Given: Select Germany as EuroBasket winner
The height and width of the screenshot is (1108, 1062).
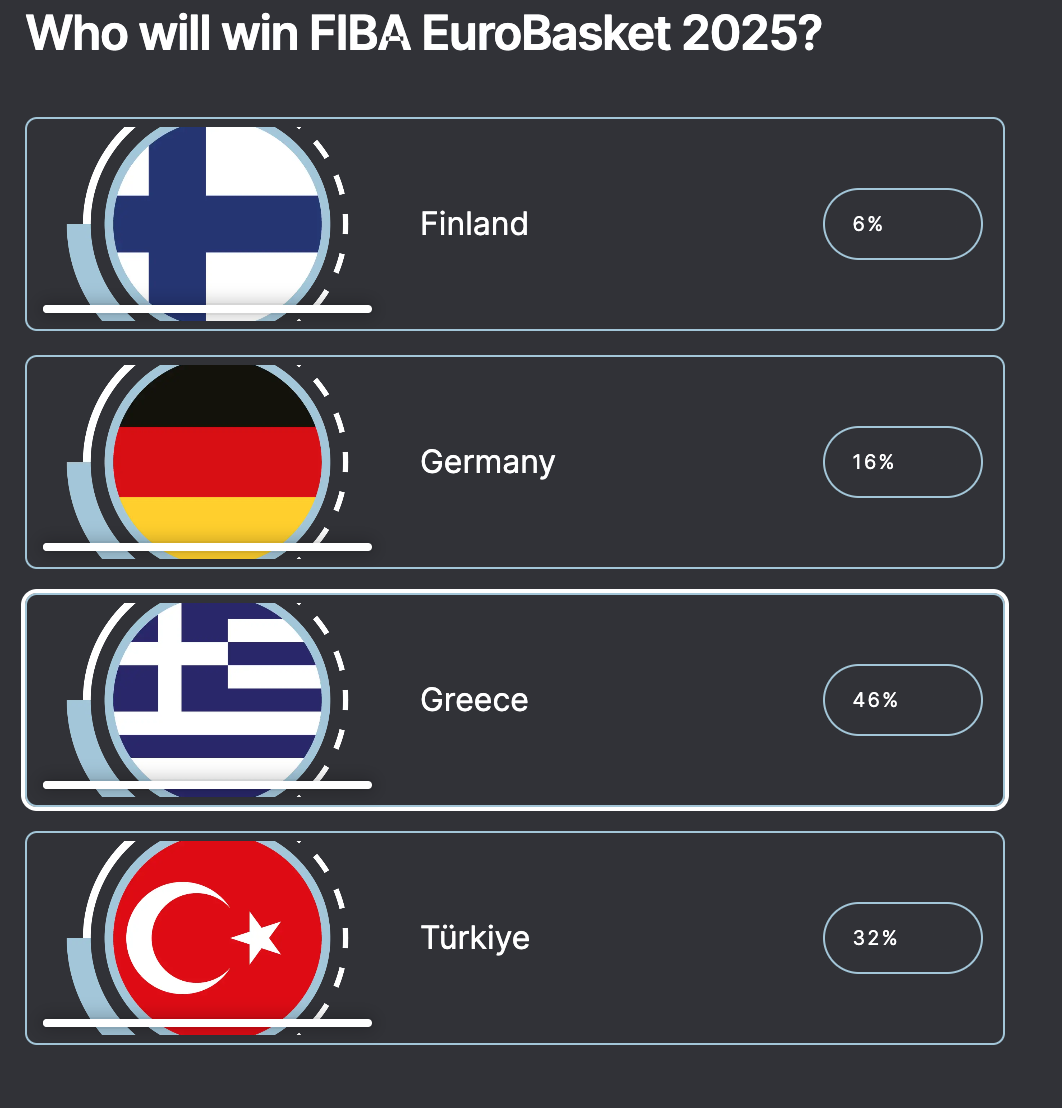Looking at the screenshot, I should click(x=514, y=462).
